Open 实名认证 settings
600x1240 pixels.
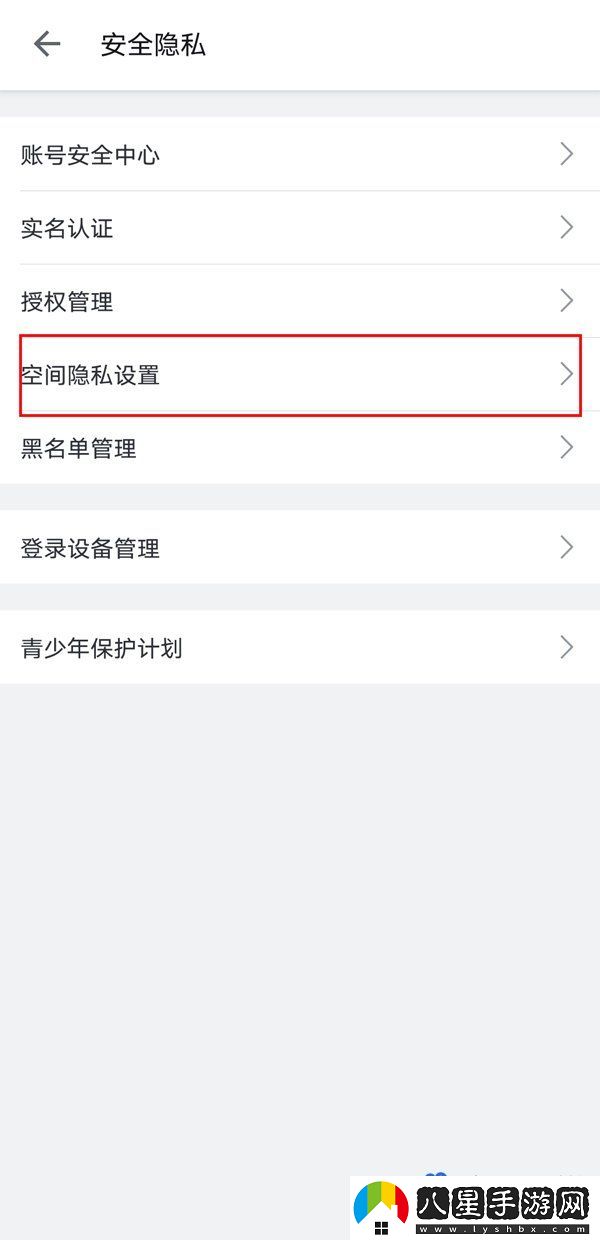[300, 228]
